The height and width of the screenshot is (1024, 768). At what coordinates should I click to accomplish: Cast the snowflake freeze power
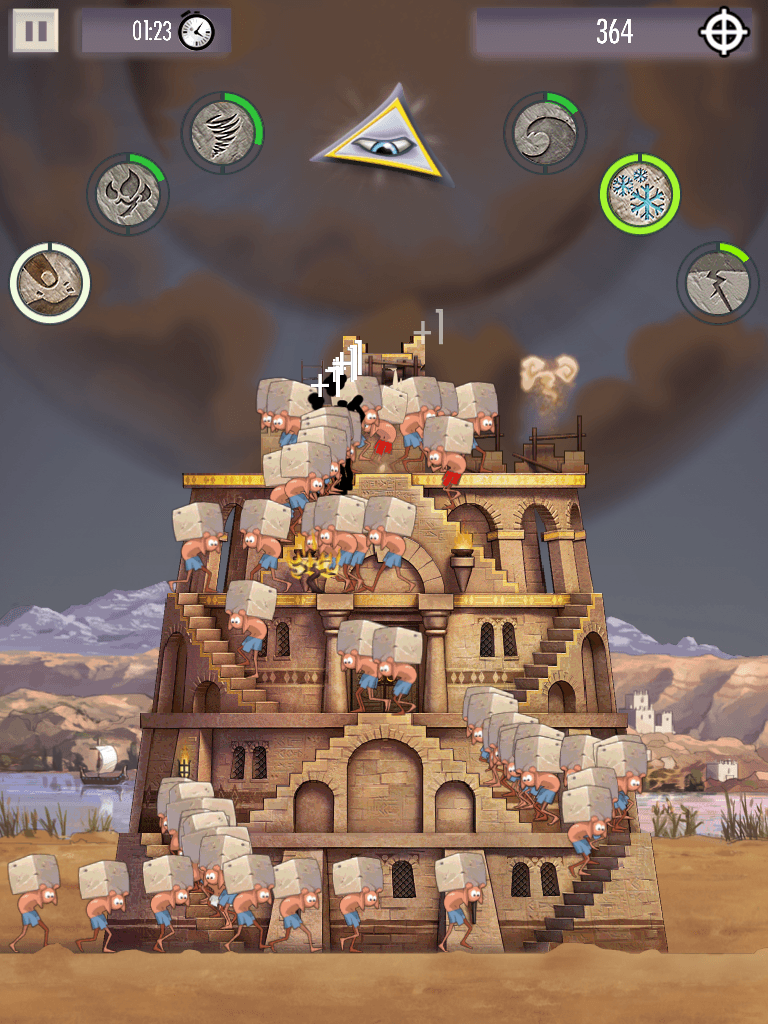pos(640,194)
